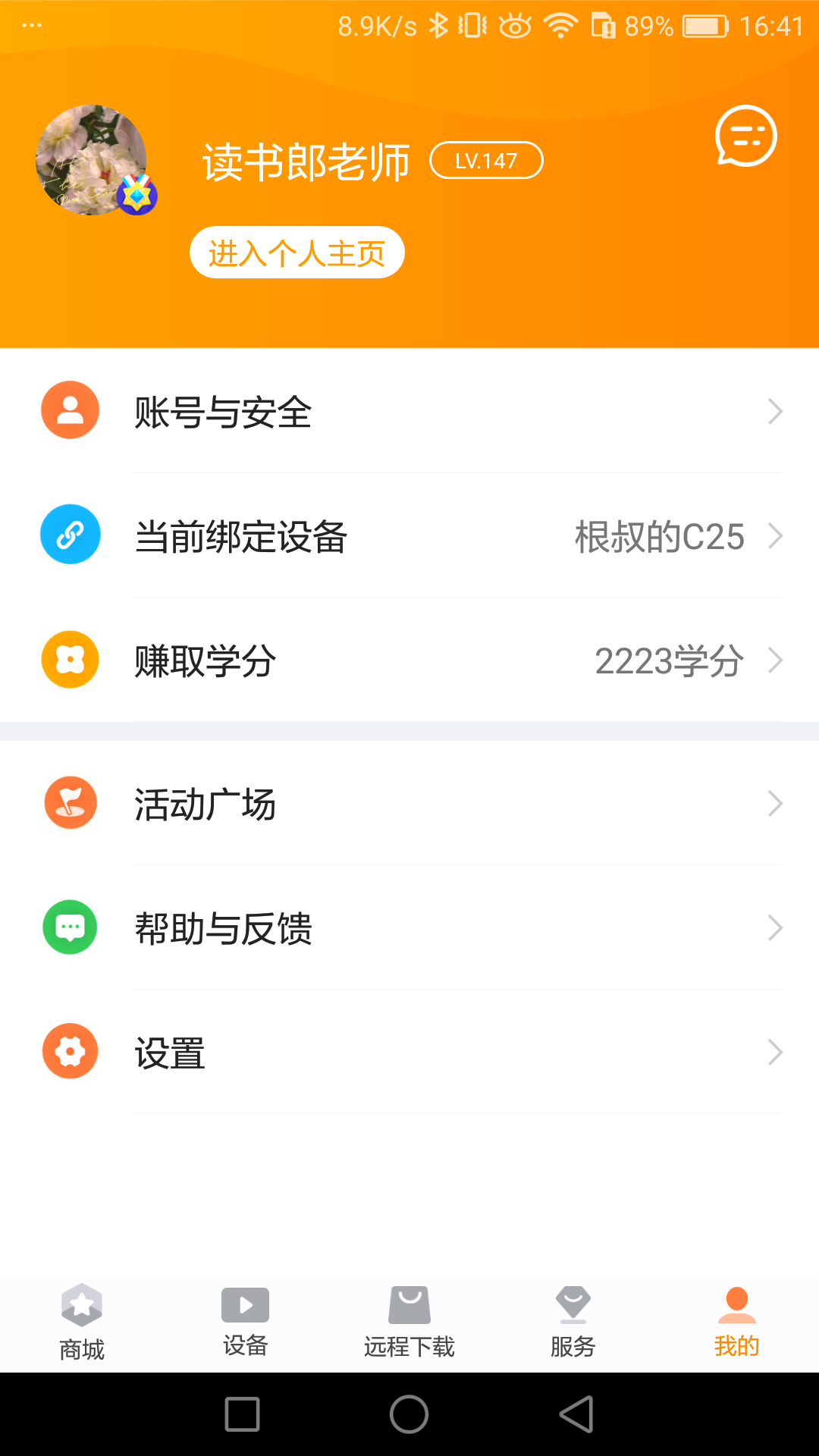Tap the 读书郎老师 avatar photo
This screenshot has height=1456, width=819.
89,159
